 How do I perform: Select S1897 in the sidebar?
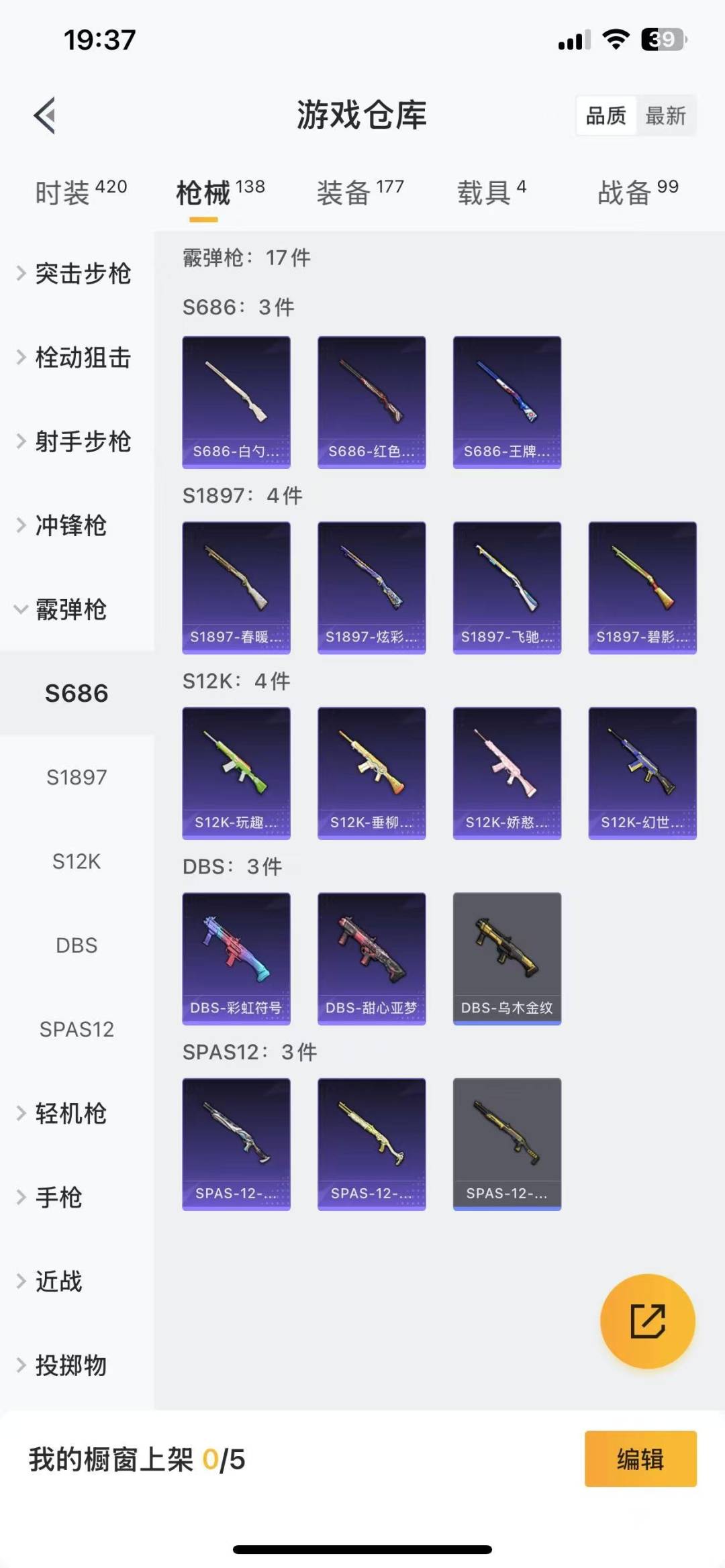[77, 777]
